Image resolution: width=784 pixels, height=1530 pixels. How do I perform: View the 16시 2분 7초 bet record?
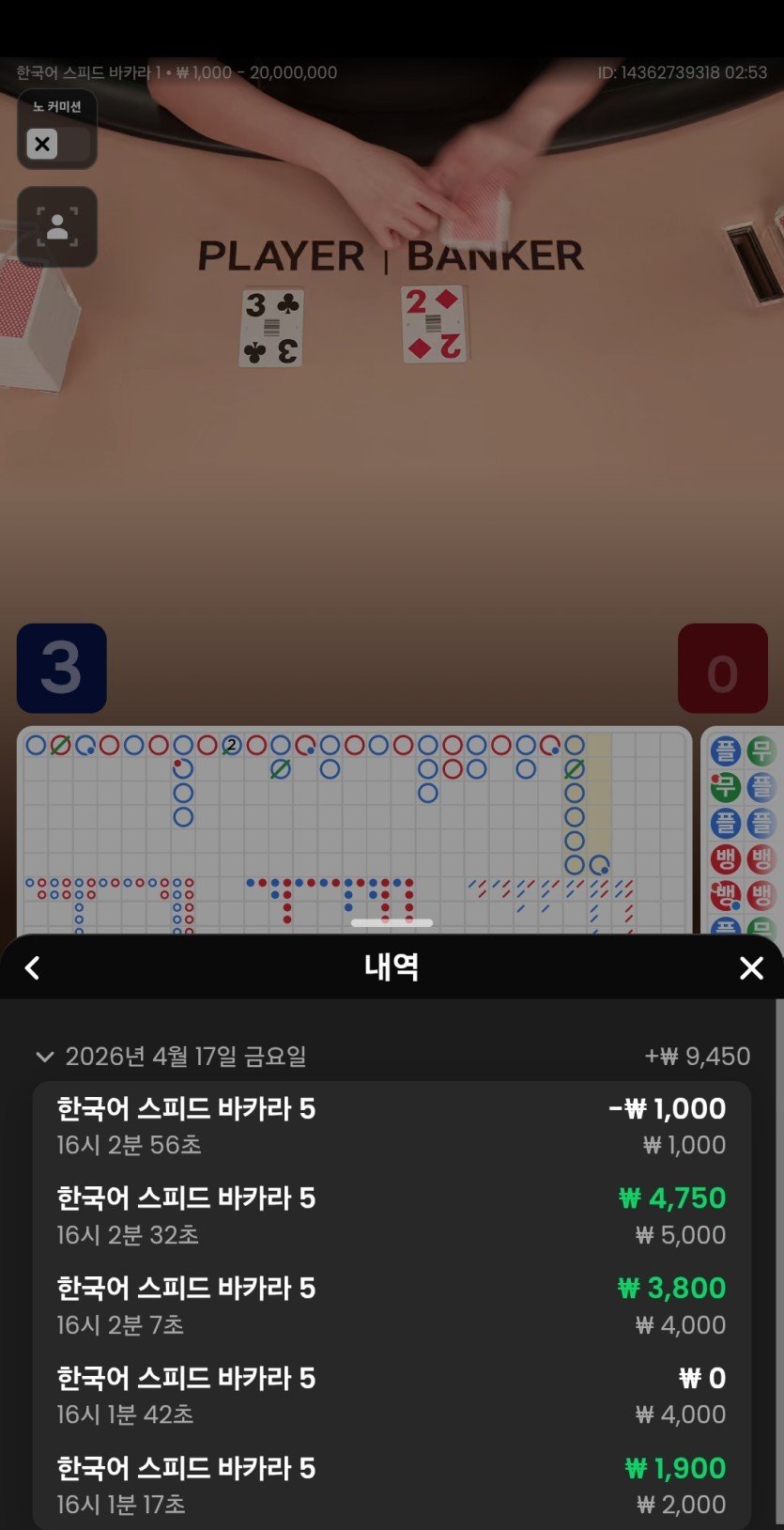(392, 1306)
